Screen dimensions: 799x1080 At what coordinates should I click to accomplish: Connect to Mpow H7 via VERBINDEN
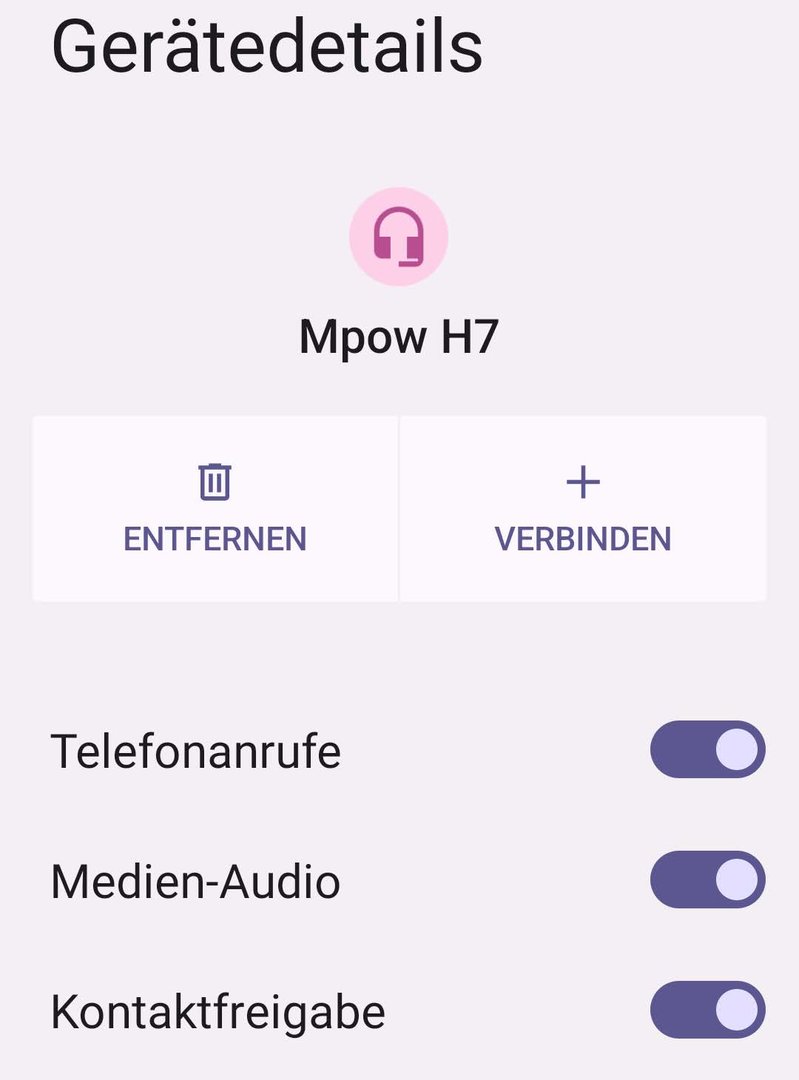click(583, 509)
